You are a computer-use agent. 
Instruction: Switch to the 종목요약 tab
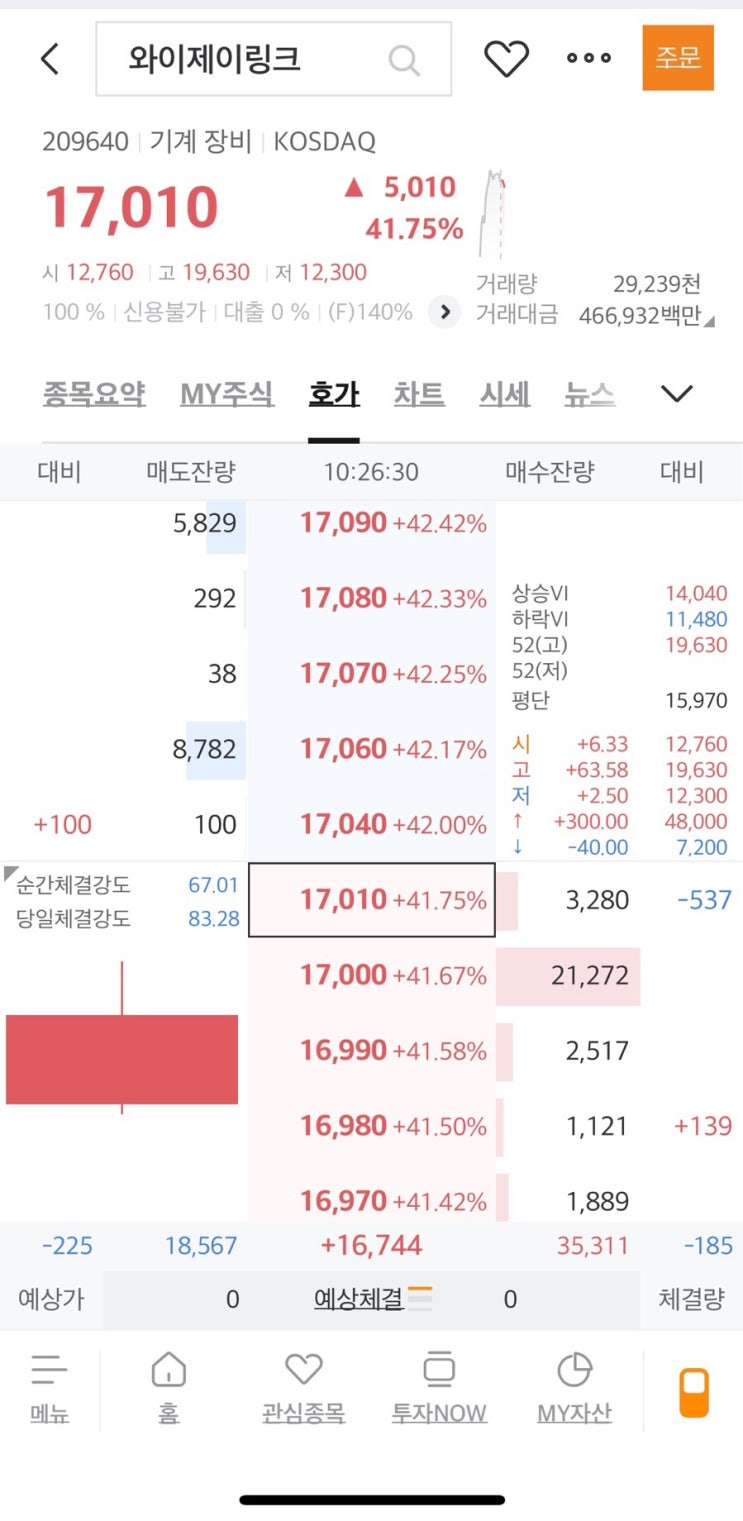pyautogui.click(x=94, y=394)
